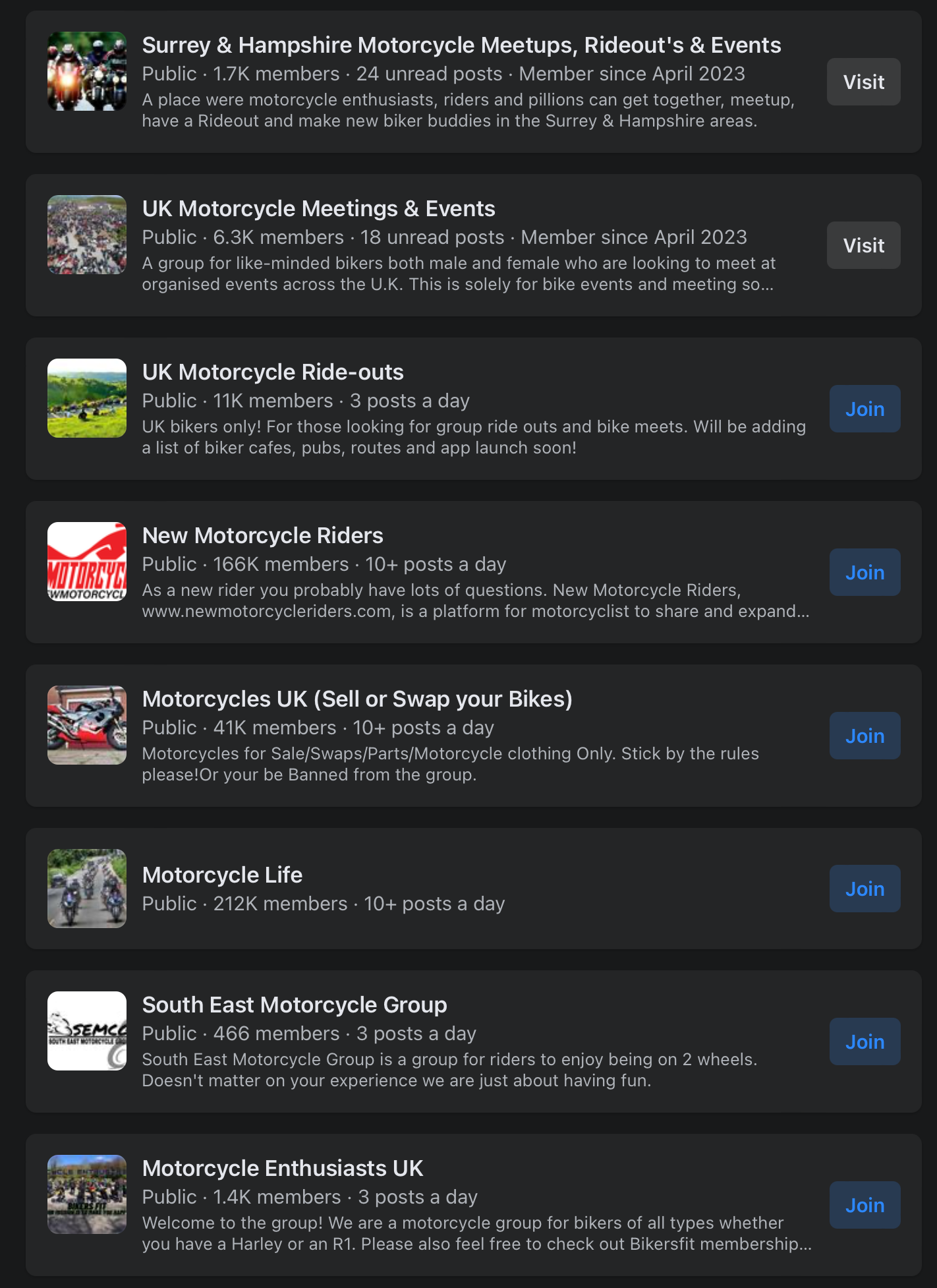Join the Motorcycle Life group
Screen dimensions: 937x1288
tap(865, 889)
